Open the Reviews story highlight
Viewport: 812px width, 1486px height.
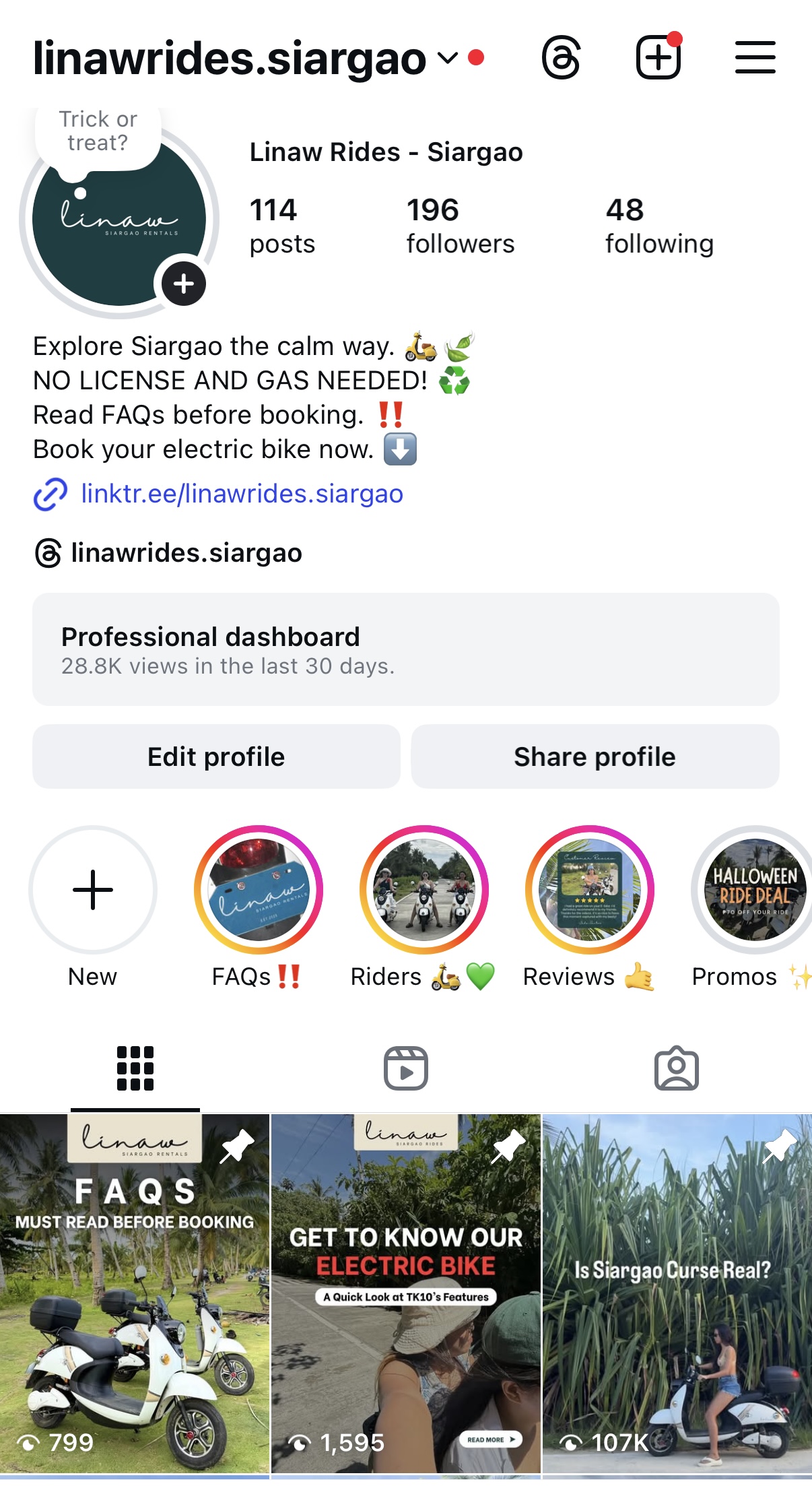pos(590,890)
